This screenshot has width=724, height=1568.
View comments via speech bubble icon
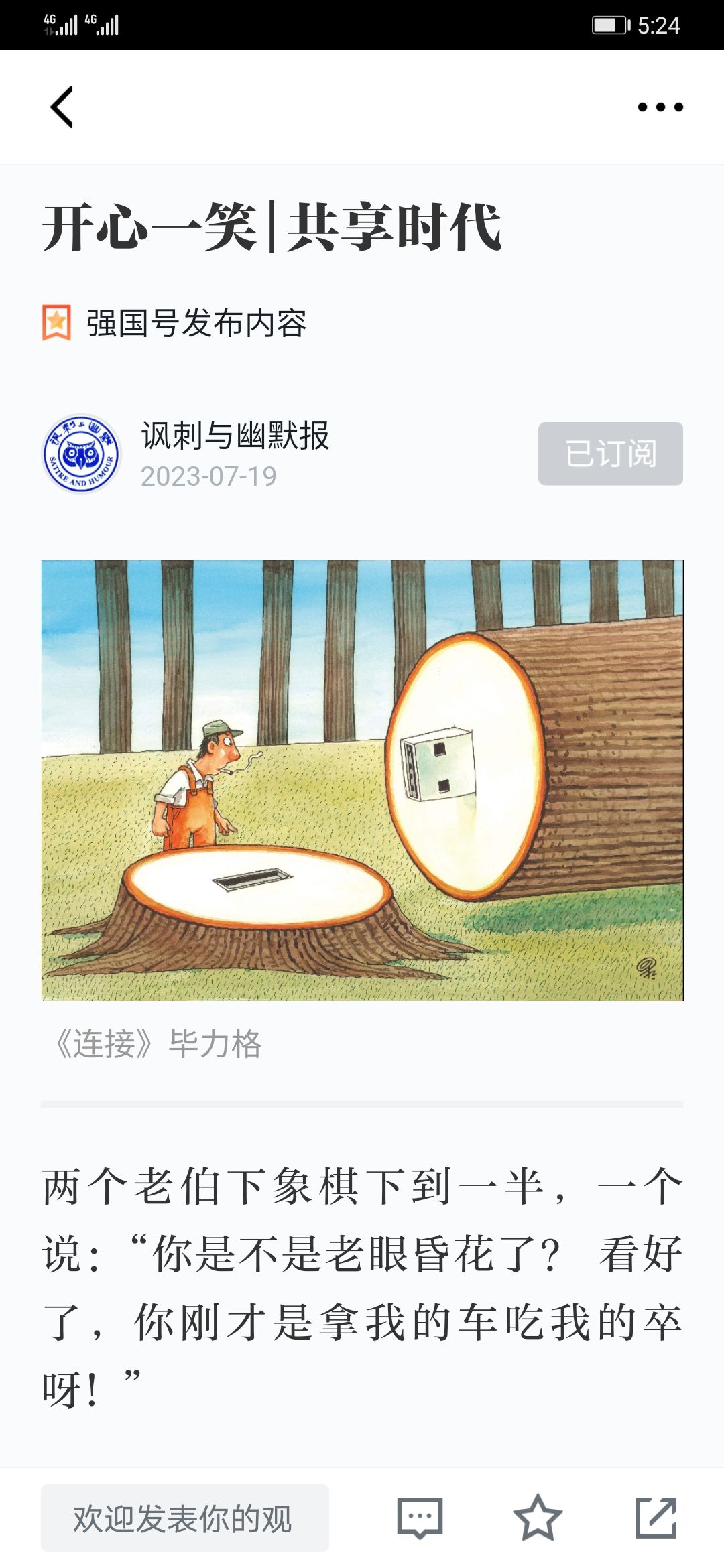pos(420,1518)
